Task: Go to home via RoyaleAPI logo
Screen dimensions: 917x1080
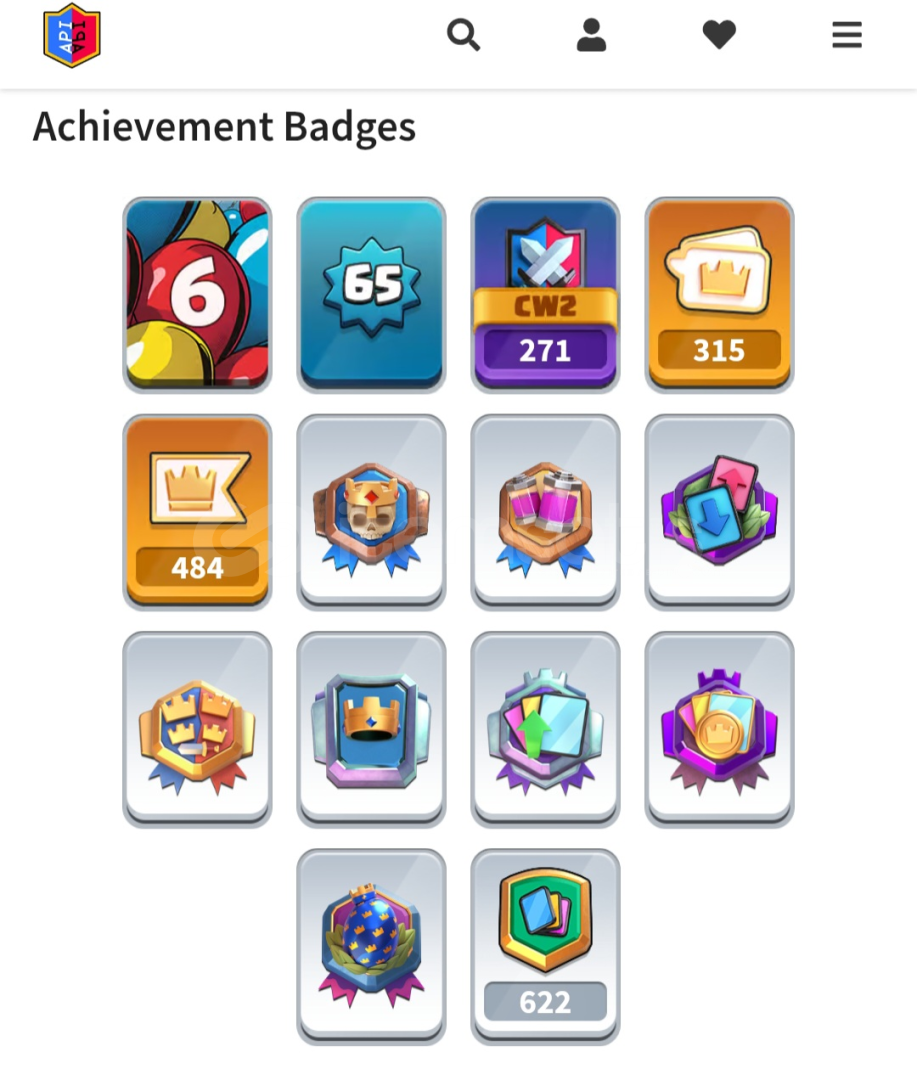Action: [72, 36]
